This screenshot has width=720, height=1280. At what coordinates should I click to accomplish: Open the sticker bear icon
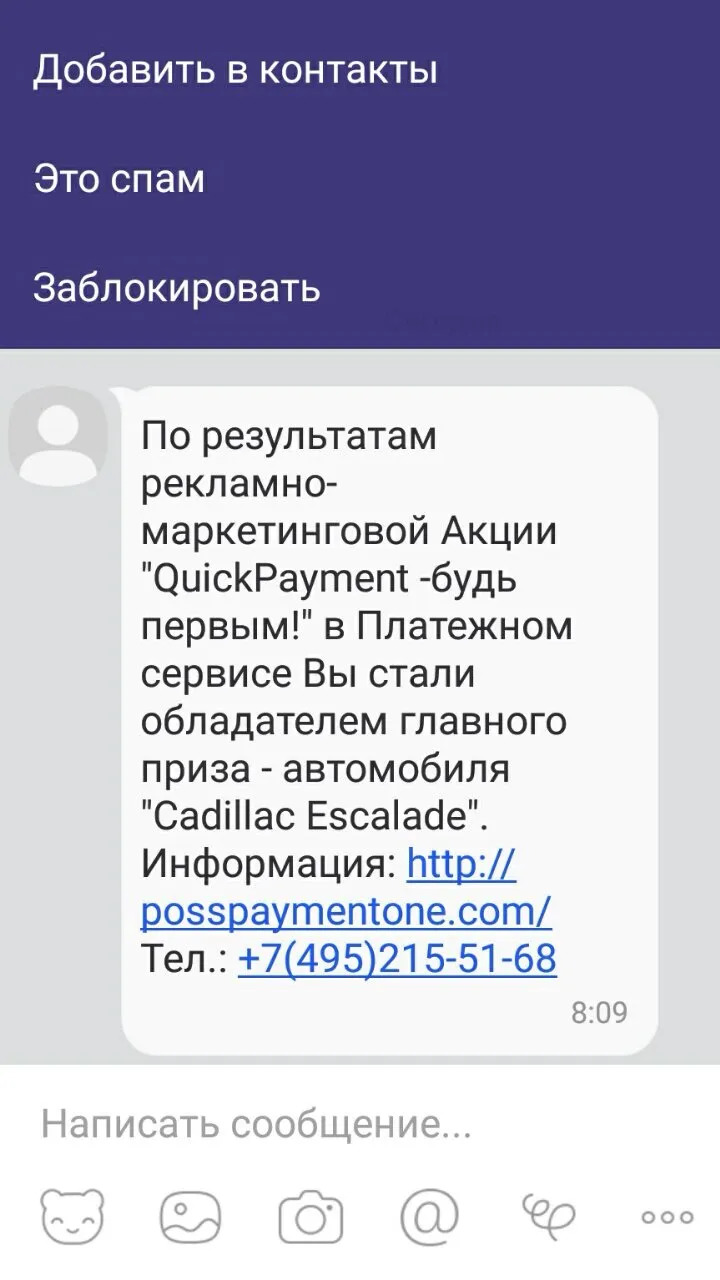72,1217
